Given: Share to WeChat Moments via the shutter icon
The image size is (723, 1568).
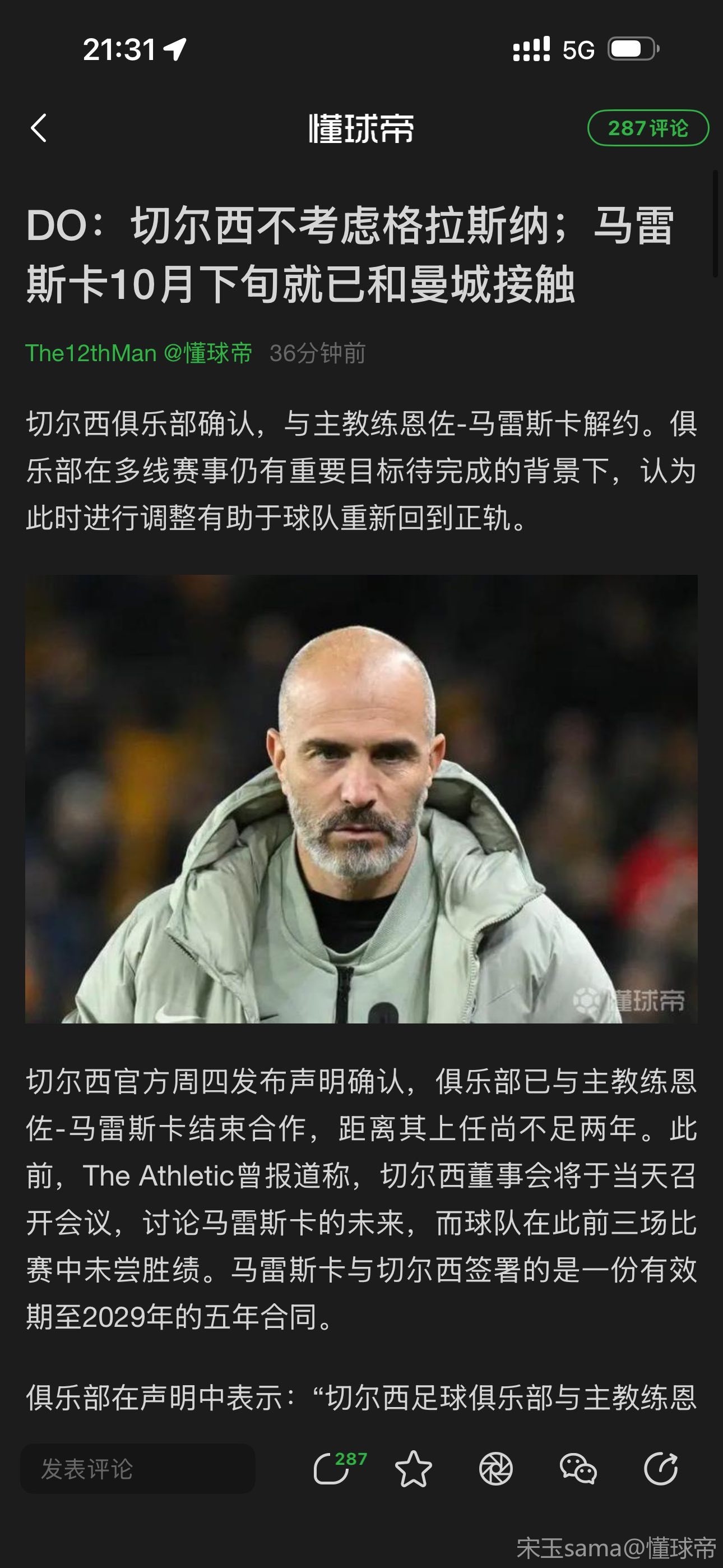Looking at the screenshot, I should pos(495,1469).
